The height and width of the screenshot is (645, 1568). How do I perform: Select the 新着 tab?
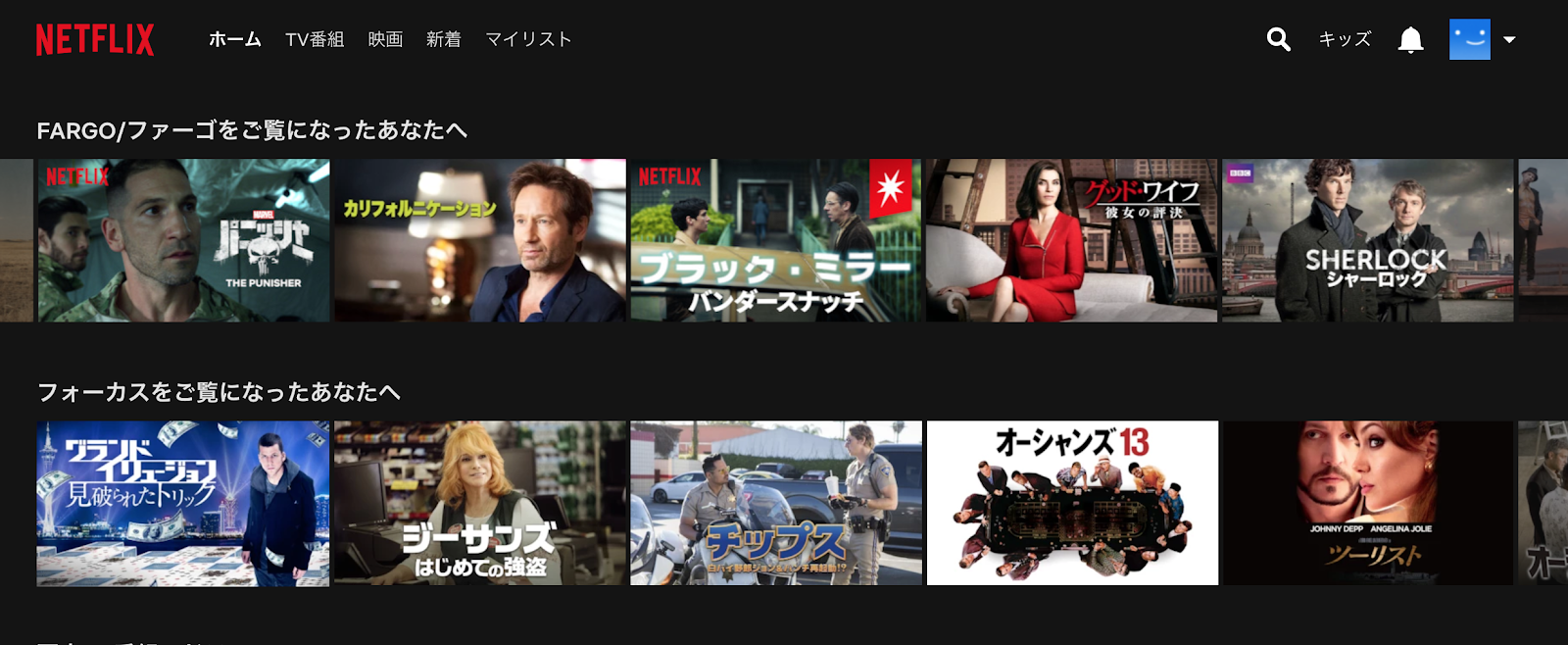pos(443,39)
